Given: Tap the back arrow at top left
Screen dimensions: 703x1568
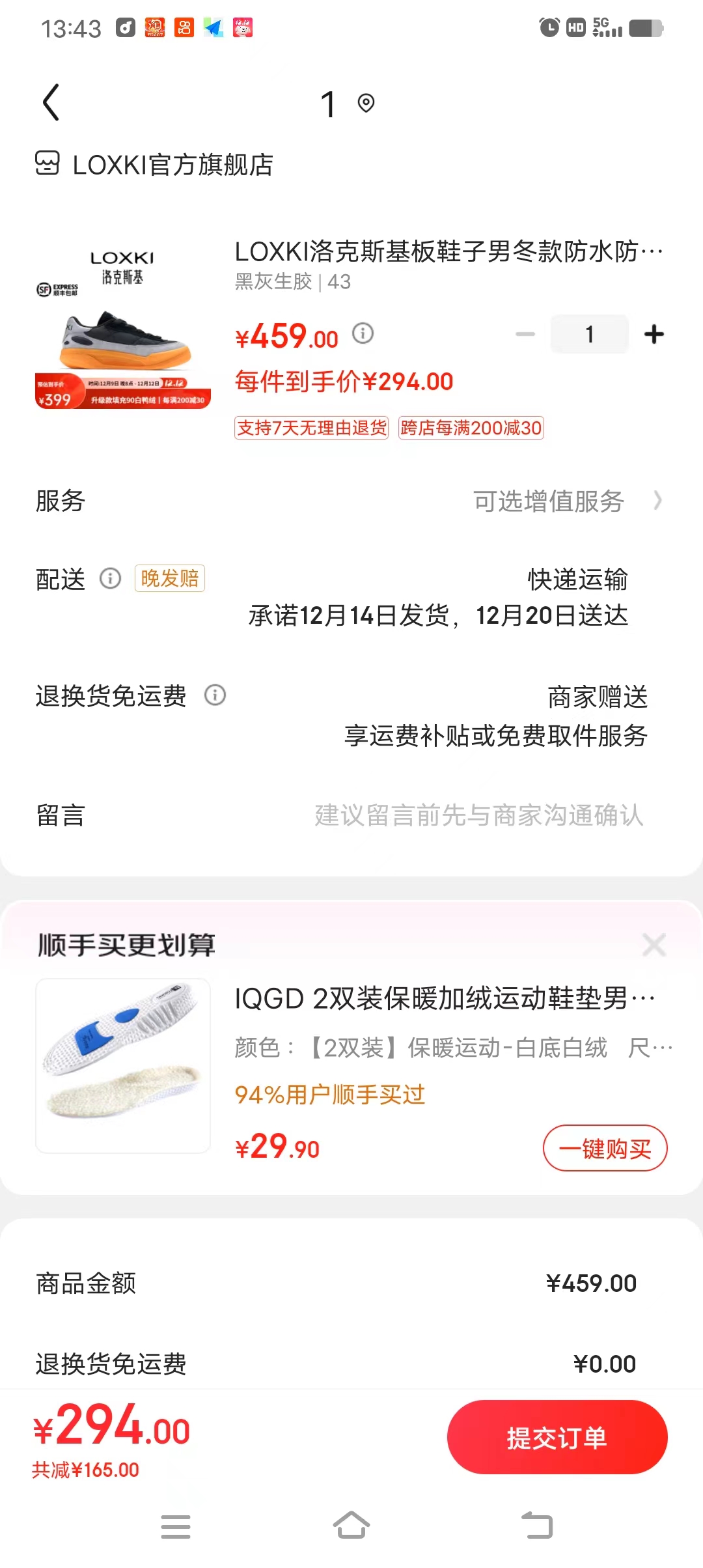Looking at the screenshot, I should pos(51,102).
